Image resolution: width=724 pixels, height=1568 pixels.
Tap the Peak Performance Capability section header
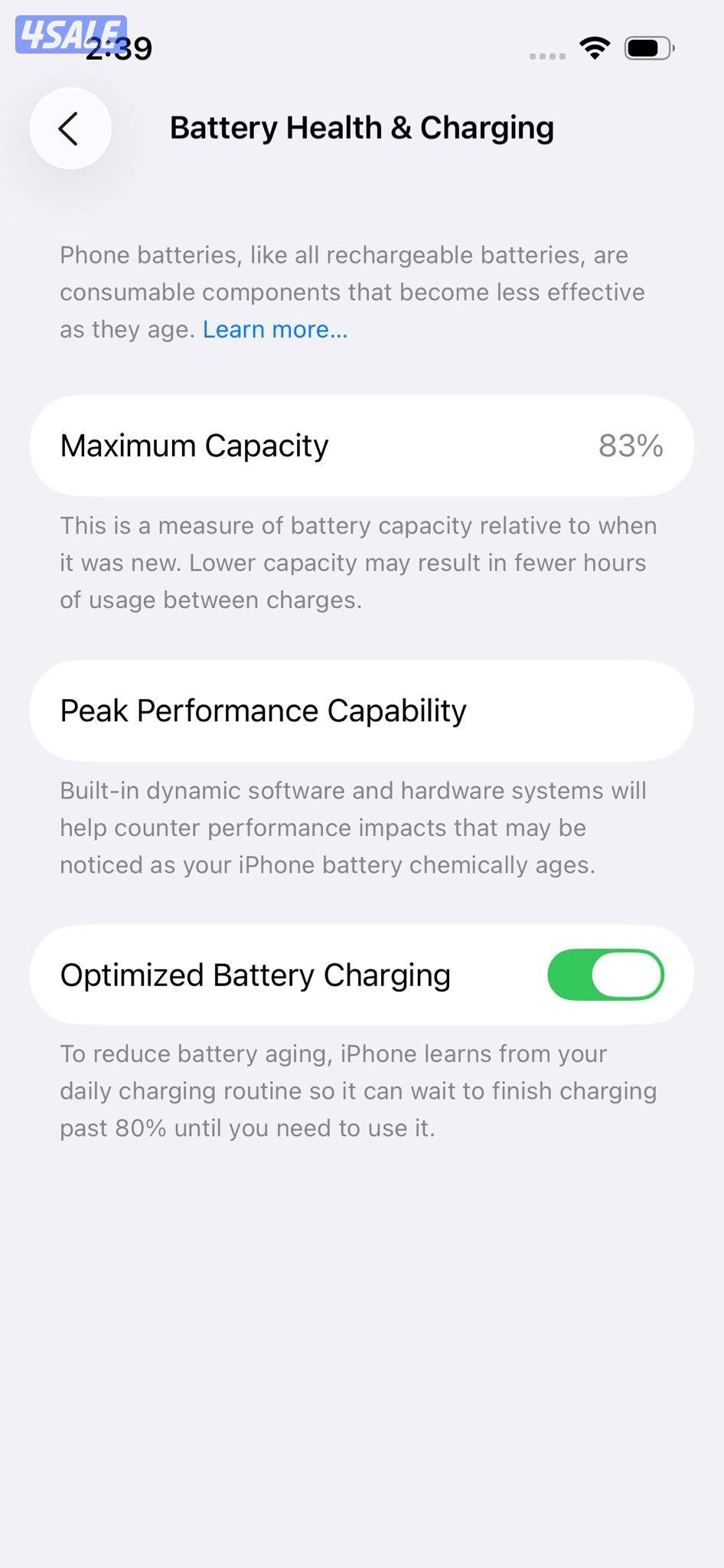pyautogui.click(x=264, y=710)
